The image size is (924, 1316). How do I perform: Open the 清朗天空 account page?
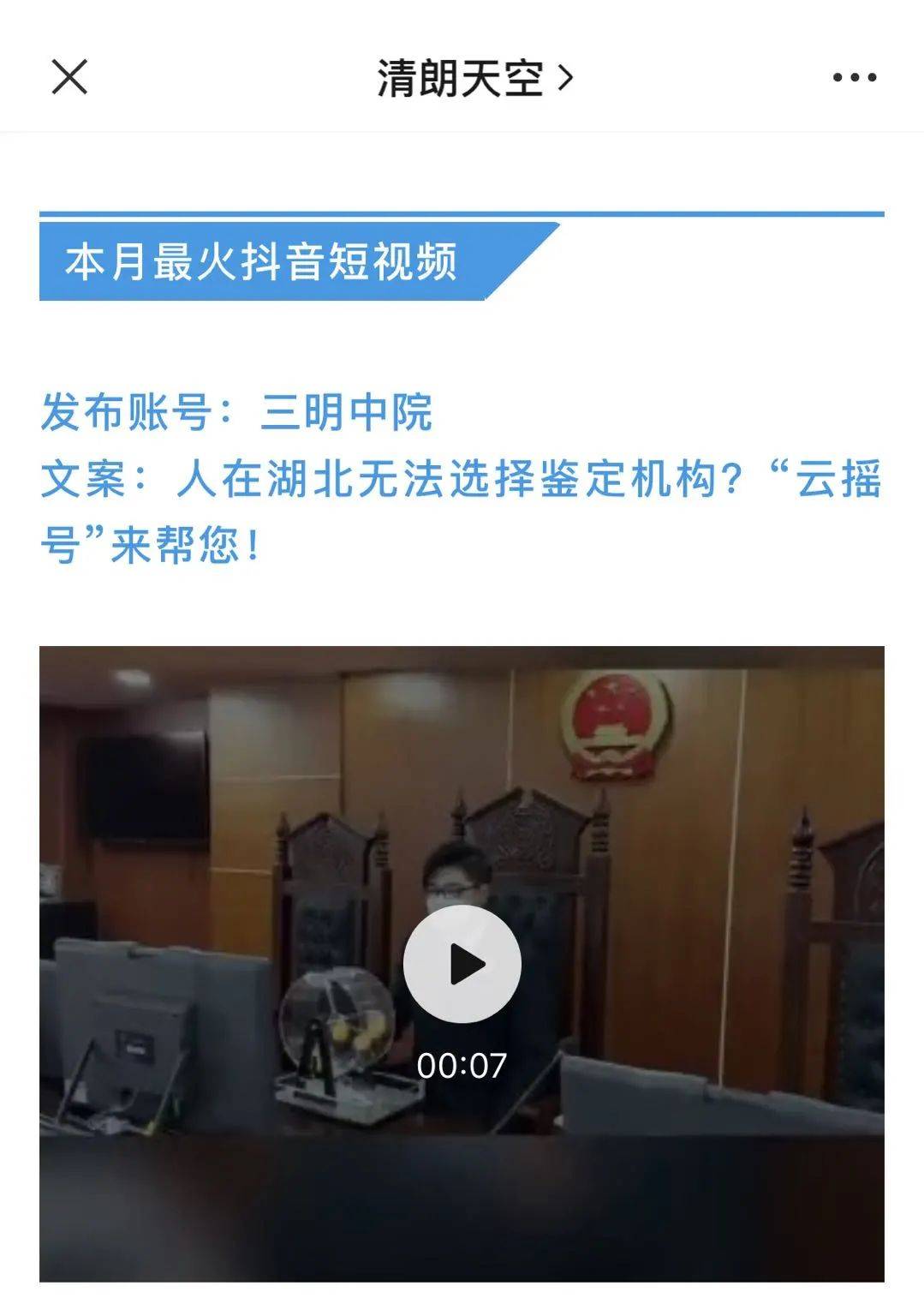pyautogui.click(x=474, y=78)
